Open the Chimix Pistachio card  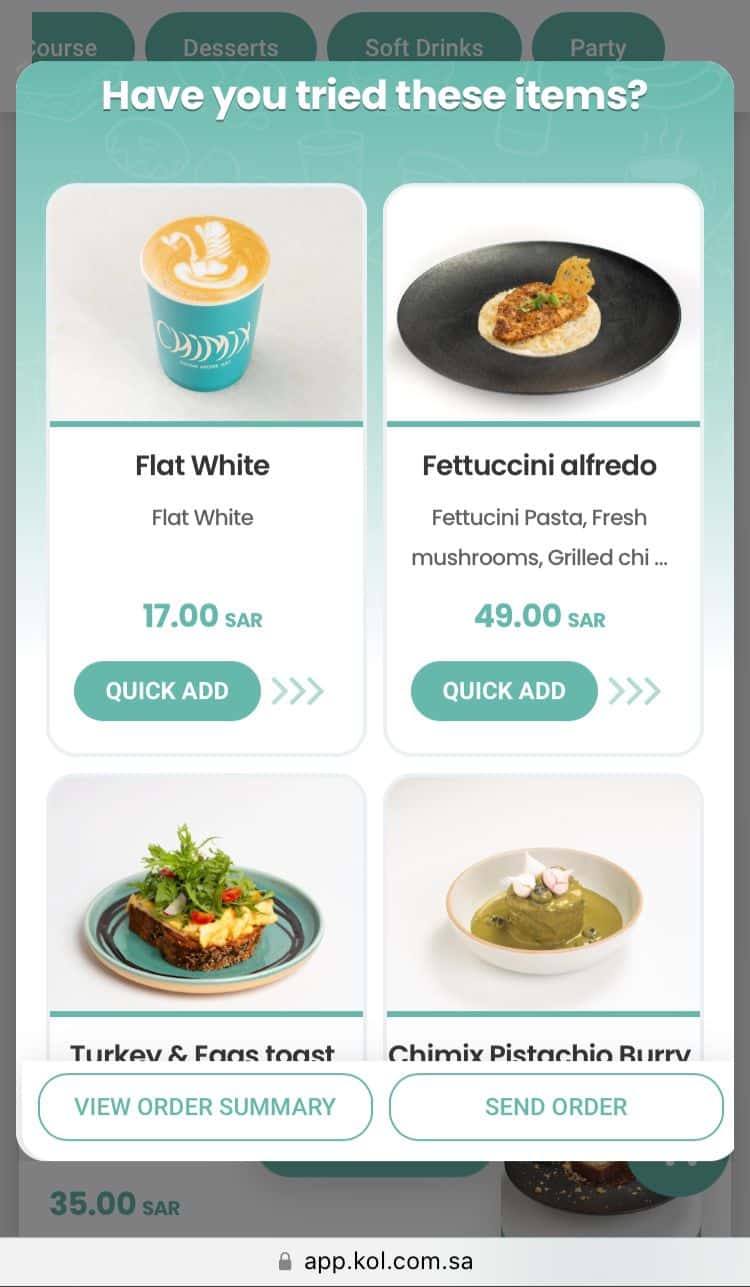(x=544, y=917)
